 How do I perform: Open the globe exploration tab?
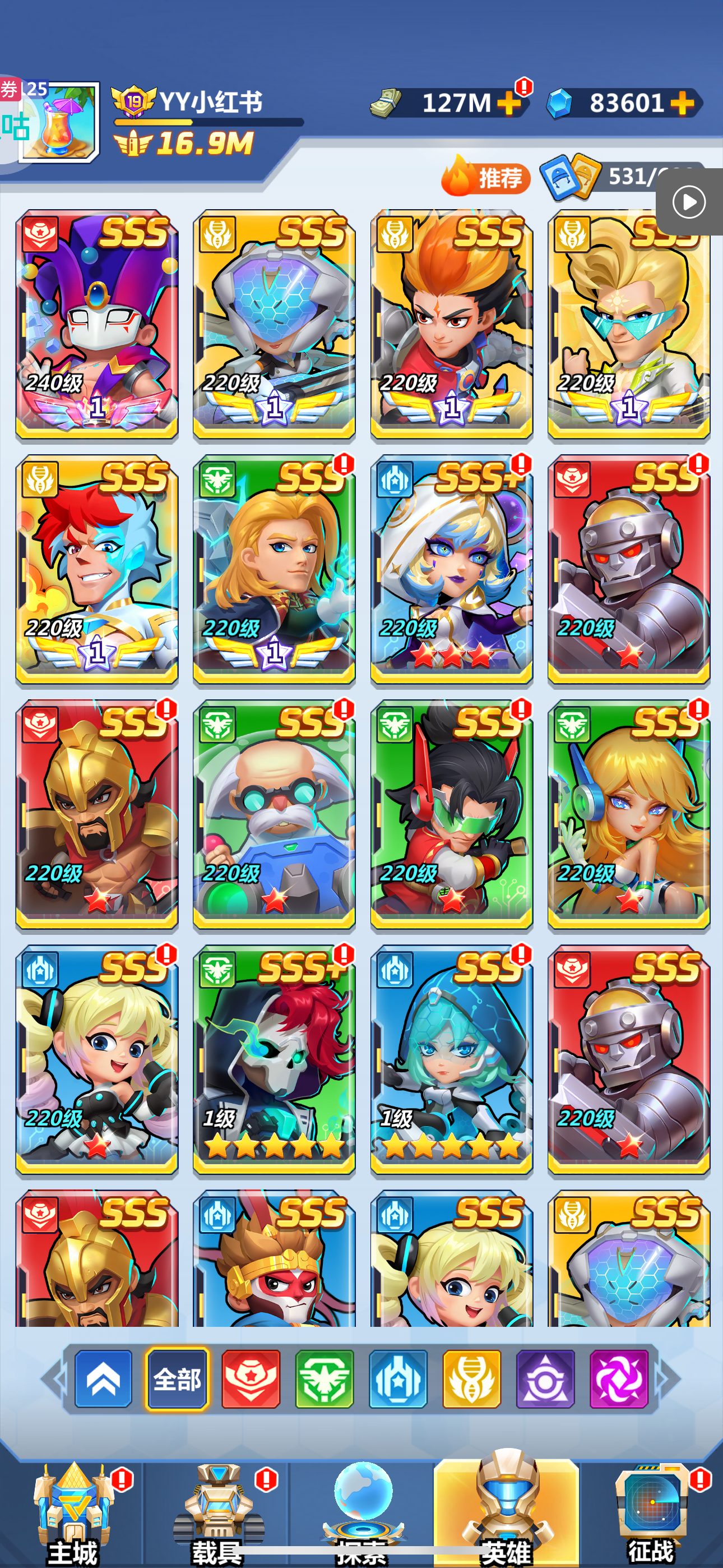click(362, 1513)
